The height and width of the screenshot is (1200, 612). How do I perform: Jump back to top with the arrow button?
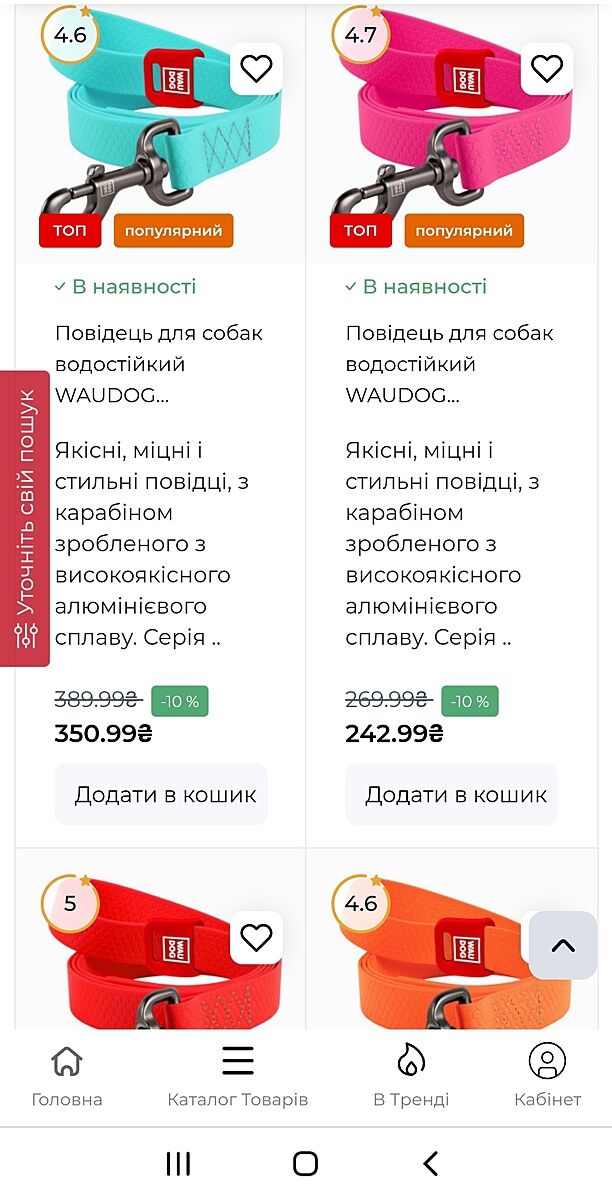point(563,945)
